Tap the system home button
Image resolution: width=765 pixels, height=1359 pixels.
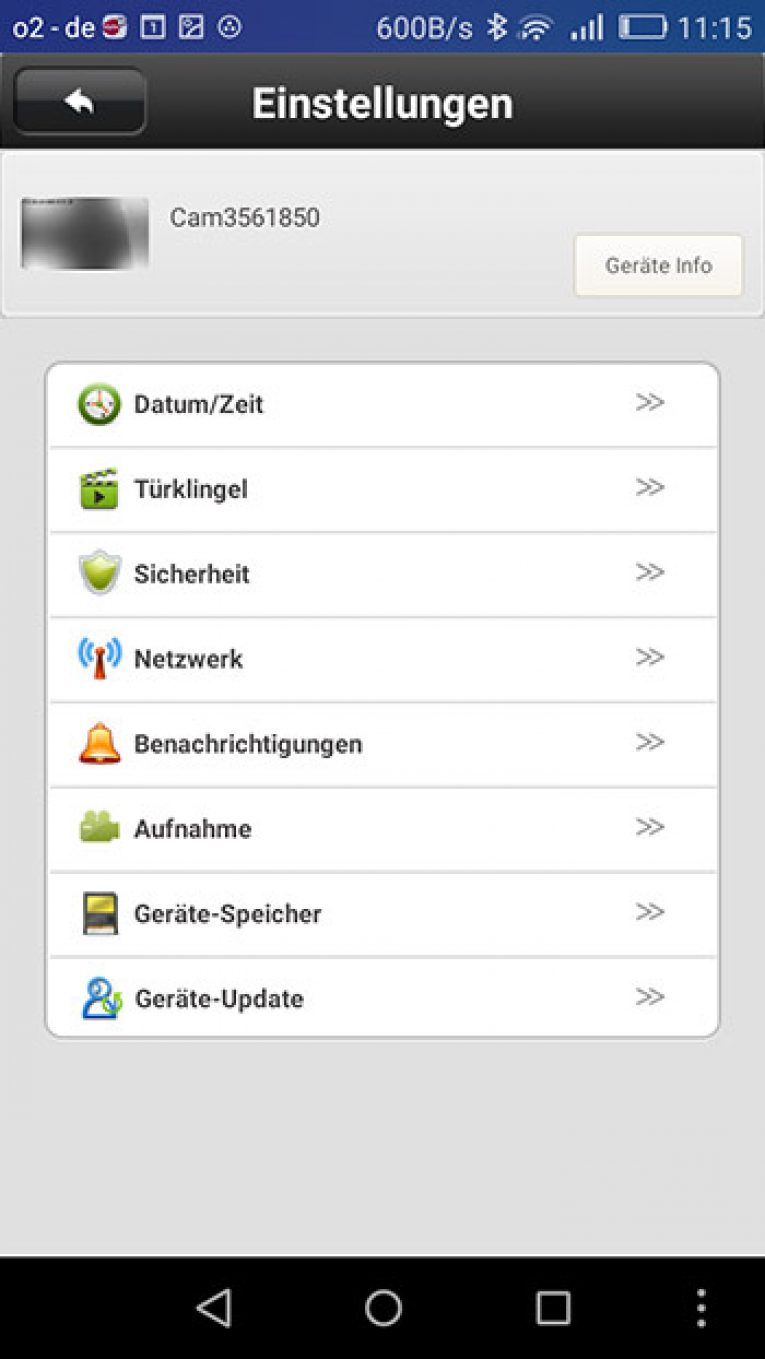pyautogui.click(x=383, y=1307)
